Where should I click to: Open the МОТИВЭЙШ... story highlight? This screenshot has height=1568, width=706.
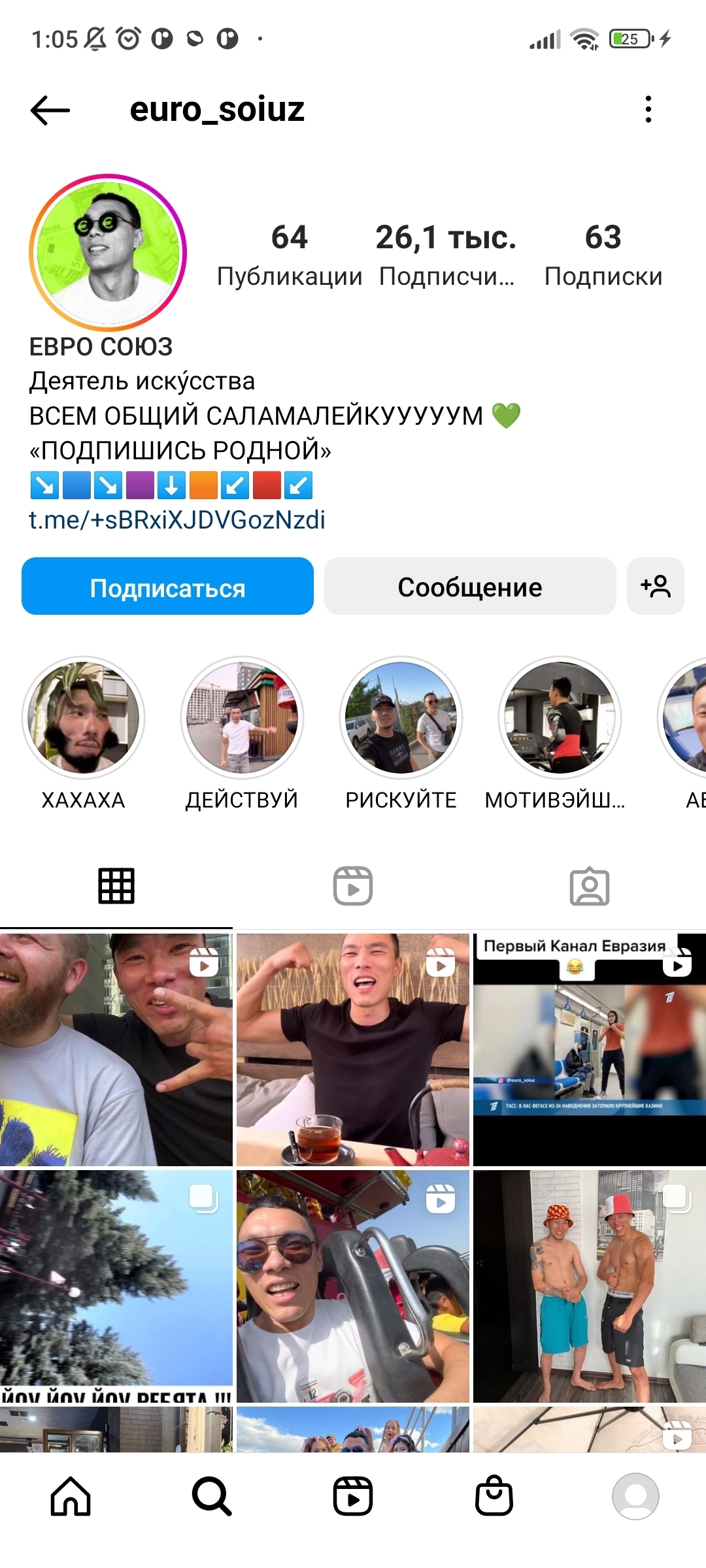(x=560, y=717)
